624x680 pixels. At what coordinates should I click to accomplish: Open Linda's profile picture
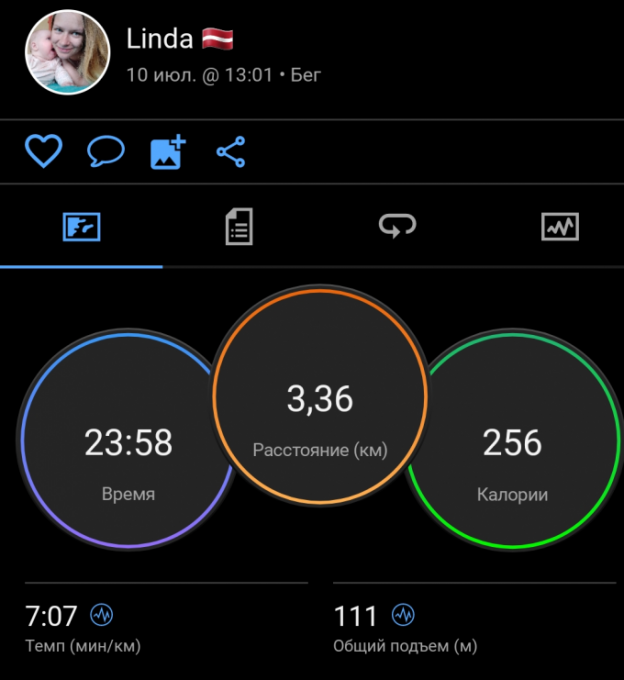67,53
